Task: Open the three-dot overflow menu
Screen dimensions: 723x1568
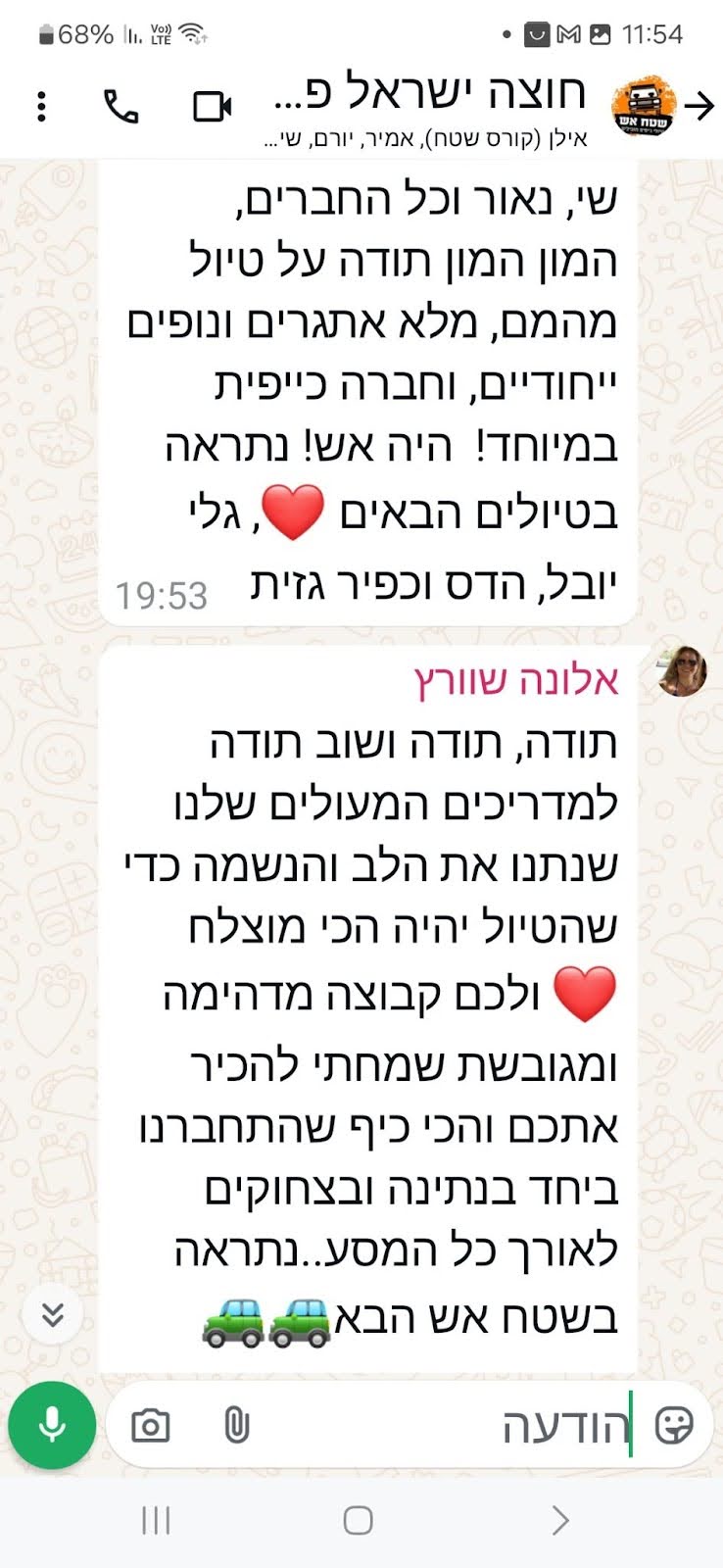Action: point(41,106)
